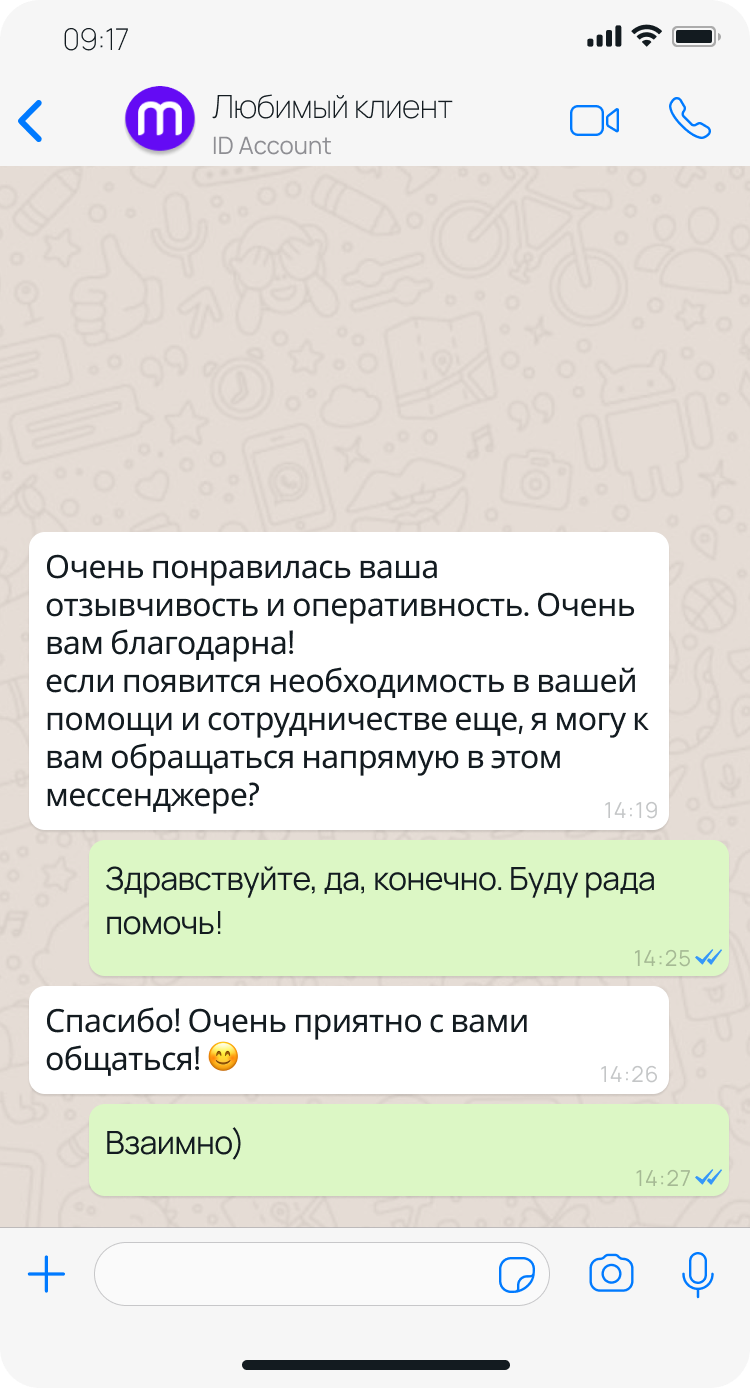Start a video call with Любимый клиент
The width and height of the screenshot is (750, 1388).
point(595,121)
